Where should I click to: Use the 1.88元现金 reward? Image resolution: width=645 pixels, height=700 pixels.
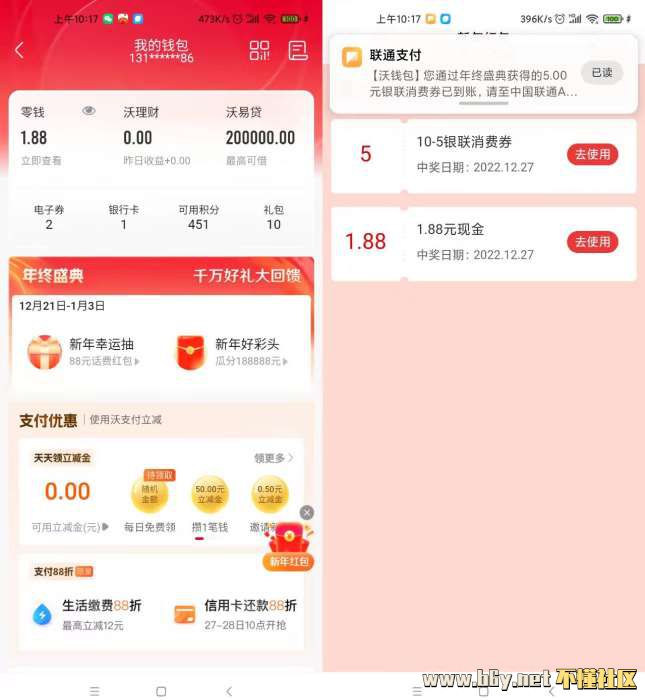point(592,242)
